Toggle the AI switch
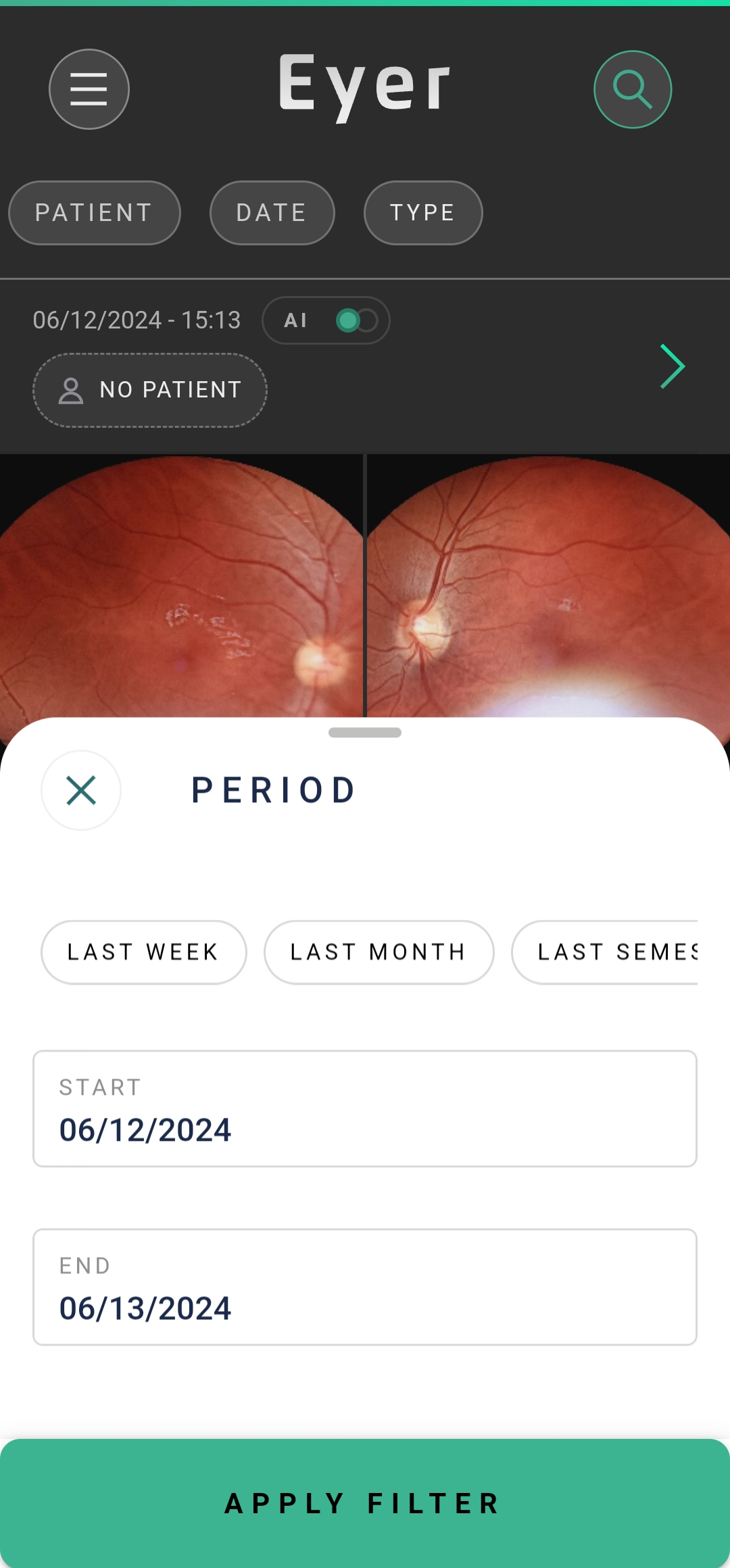 point(356,320)
